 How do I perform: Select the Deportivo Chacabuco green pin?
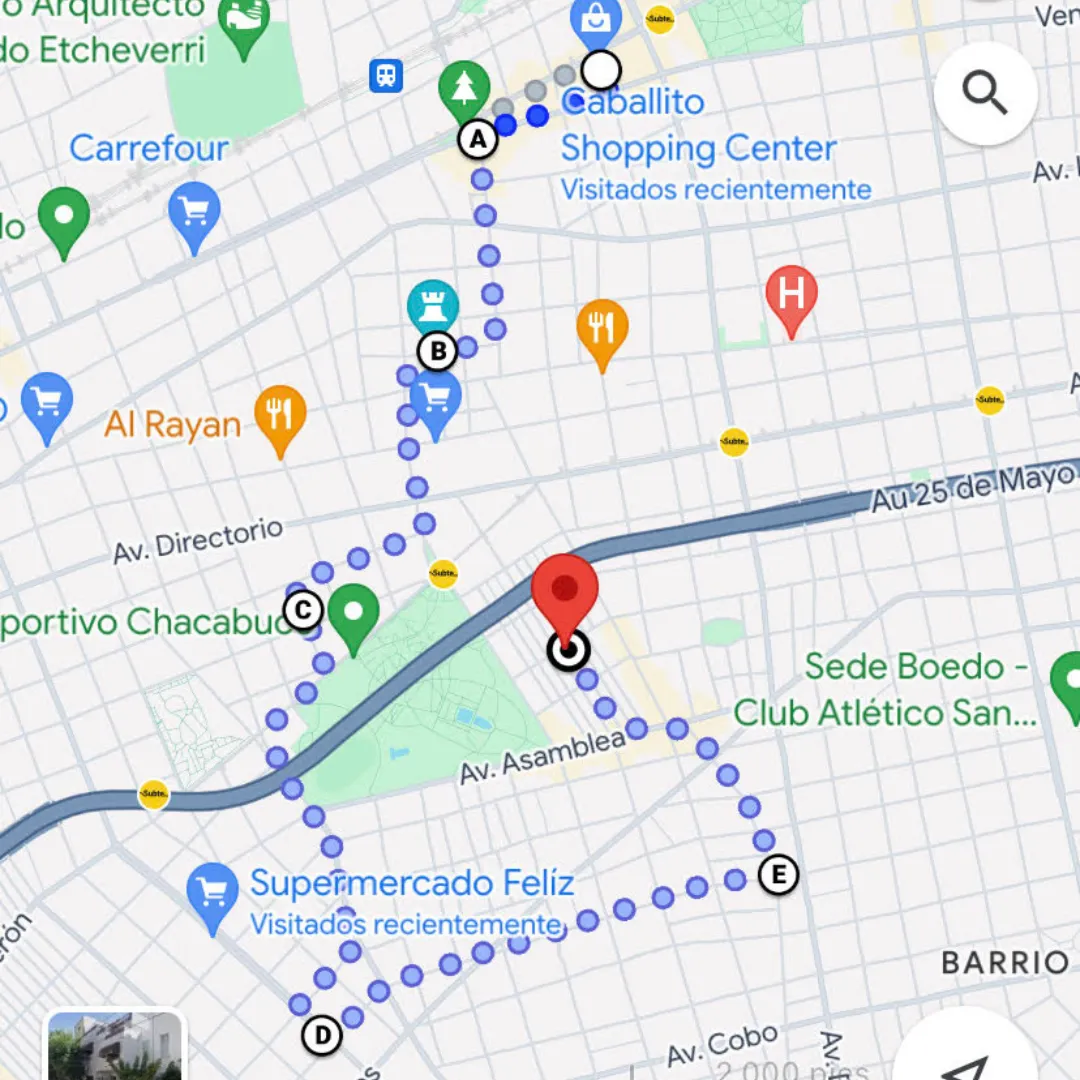[353, 614]
